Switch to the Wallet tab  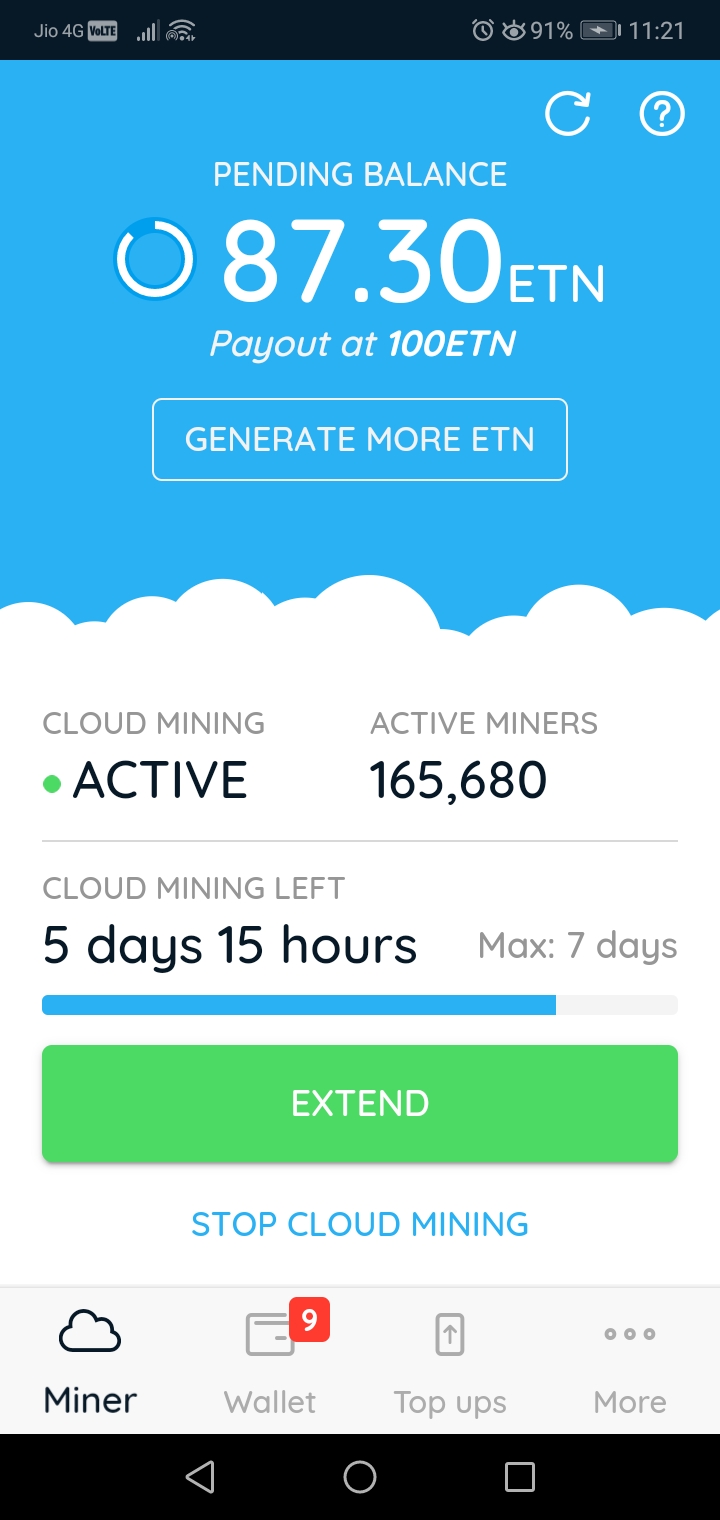pos(270,1360)
